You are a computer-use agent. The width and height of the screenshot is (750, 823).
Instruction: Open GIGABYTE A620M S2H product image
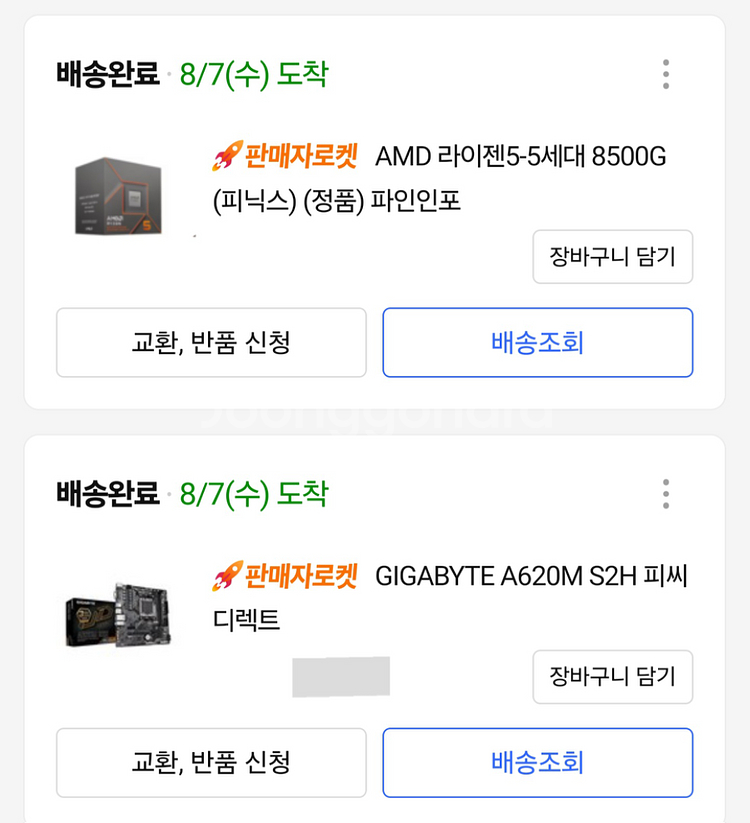pyautogui.click(x=118, y=615)
